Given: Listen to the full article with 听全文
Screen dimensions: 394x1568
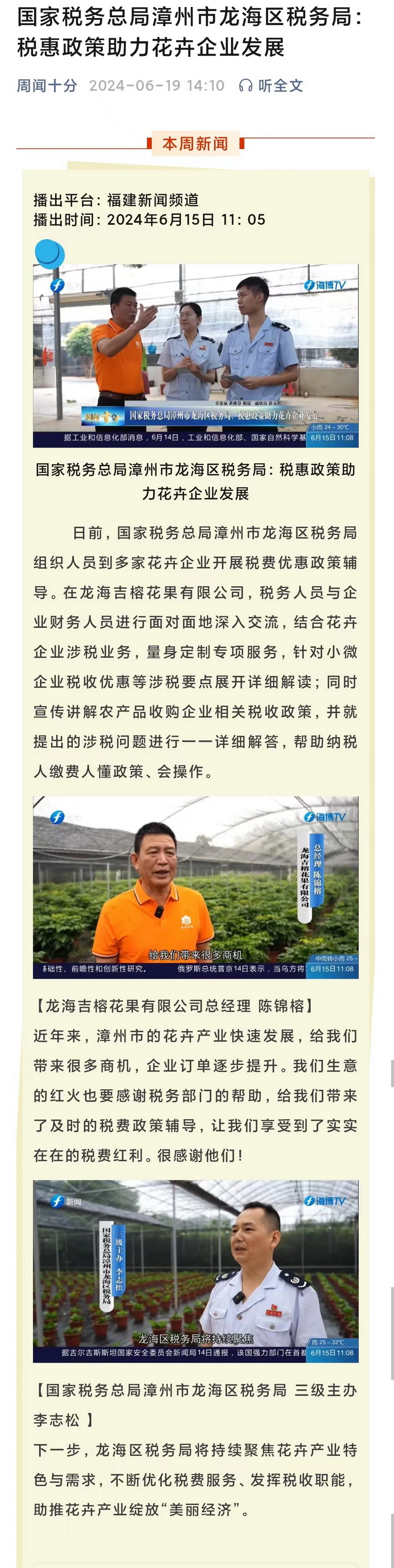Looking at the screenshot, I should tap(271, 86).
